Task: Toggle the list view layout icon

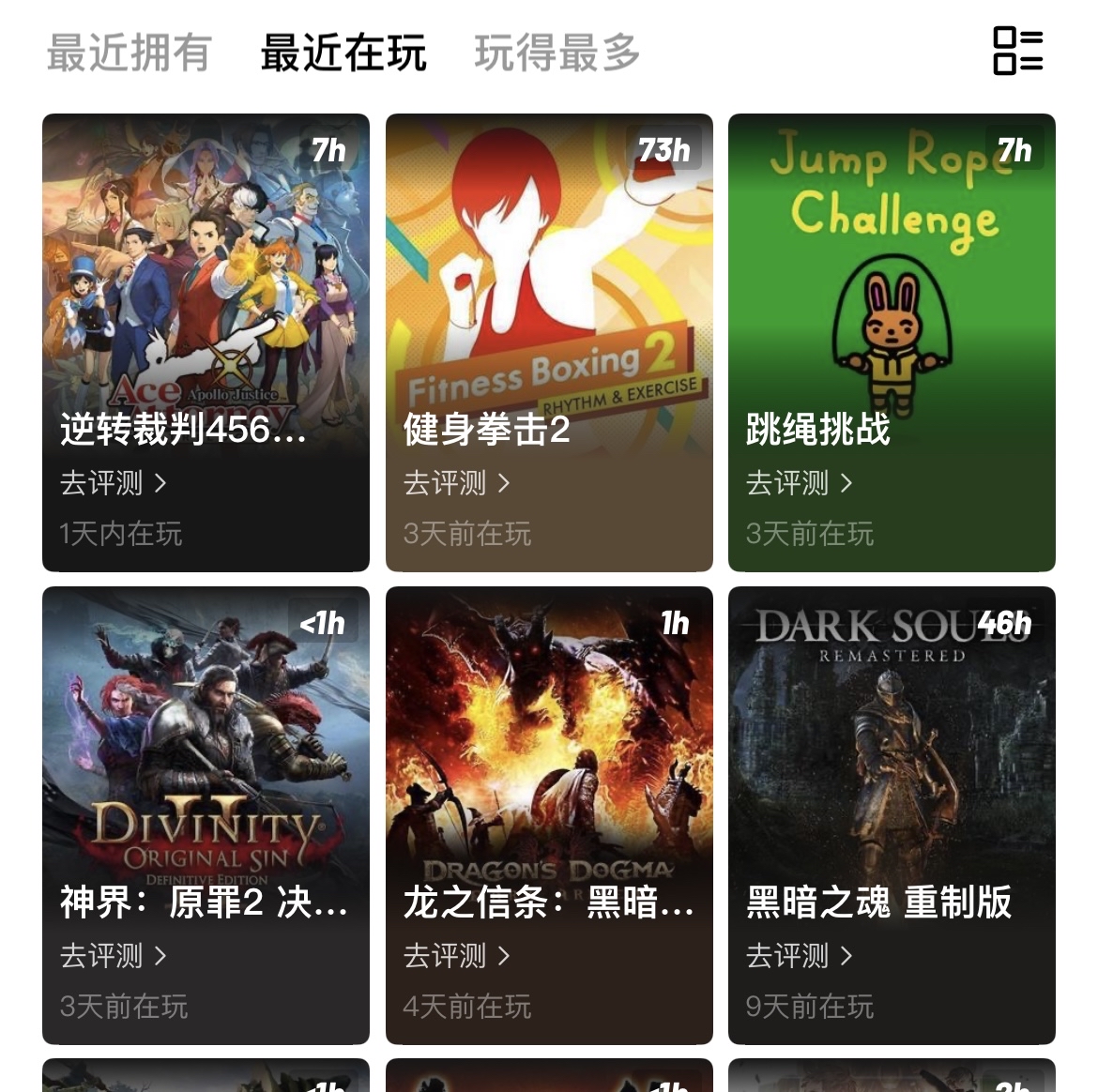Action: click(1017, 51)
